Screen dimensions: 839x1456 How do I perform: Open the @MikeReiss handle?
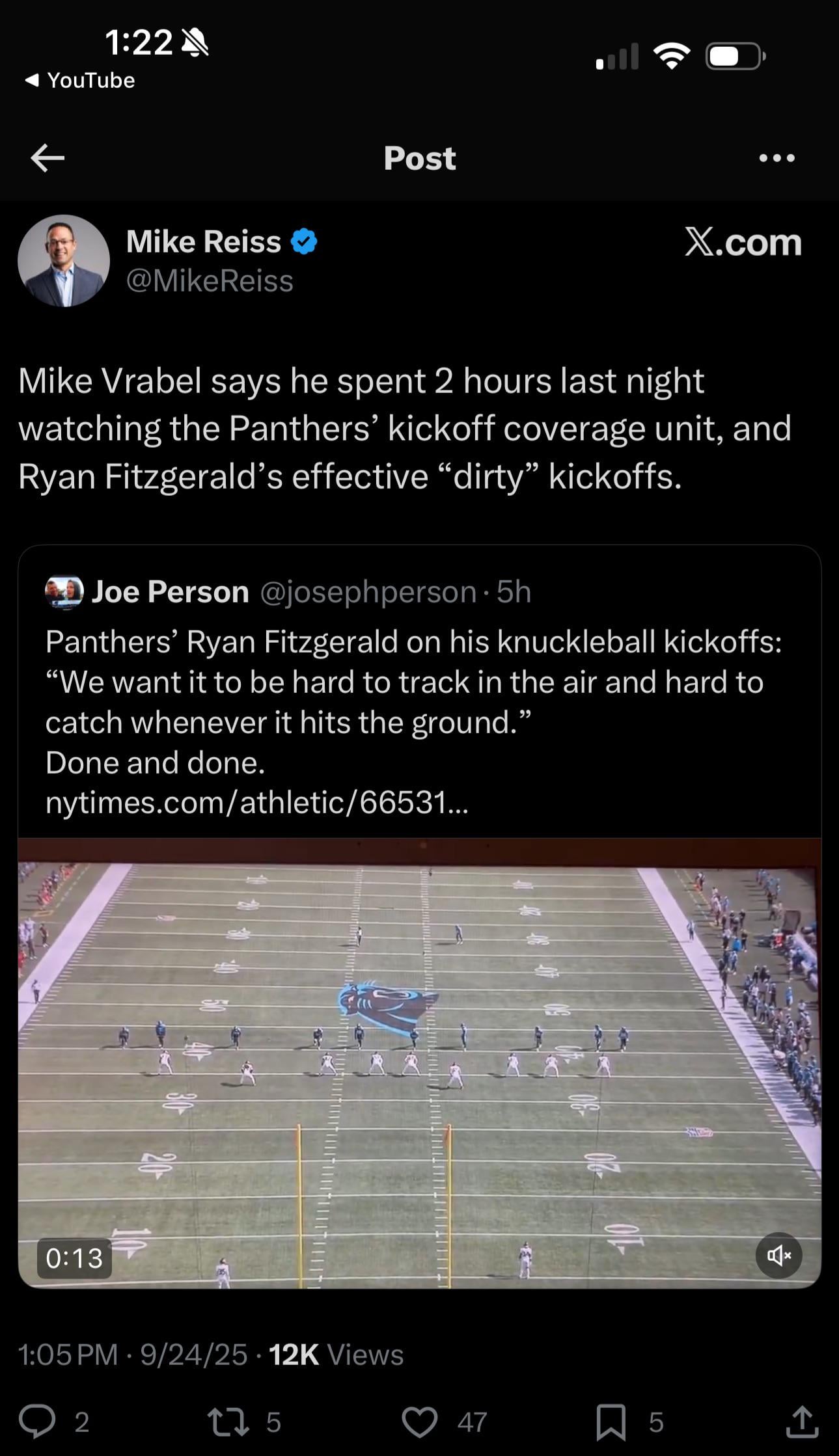point(209,281)
